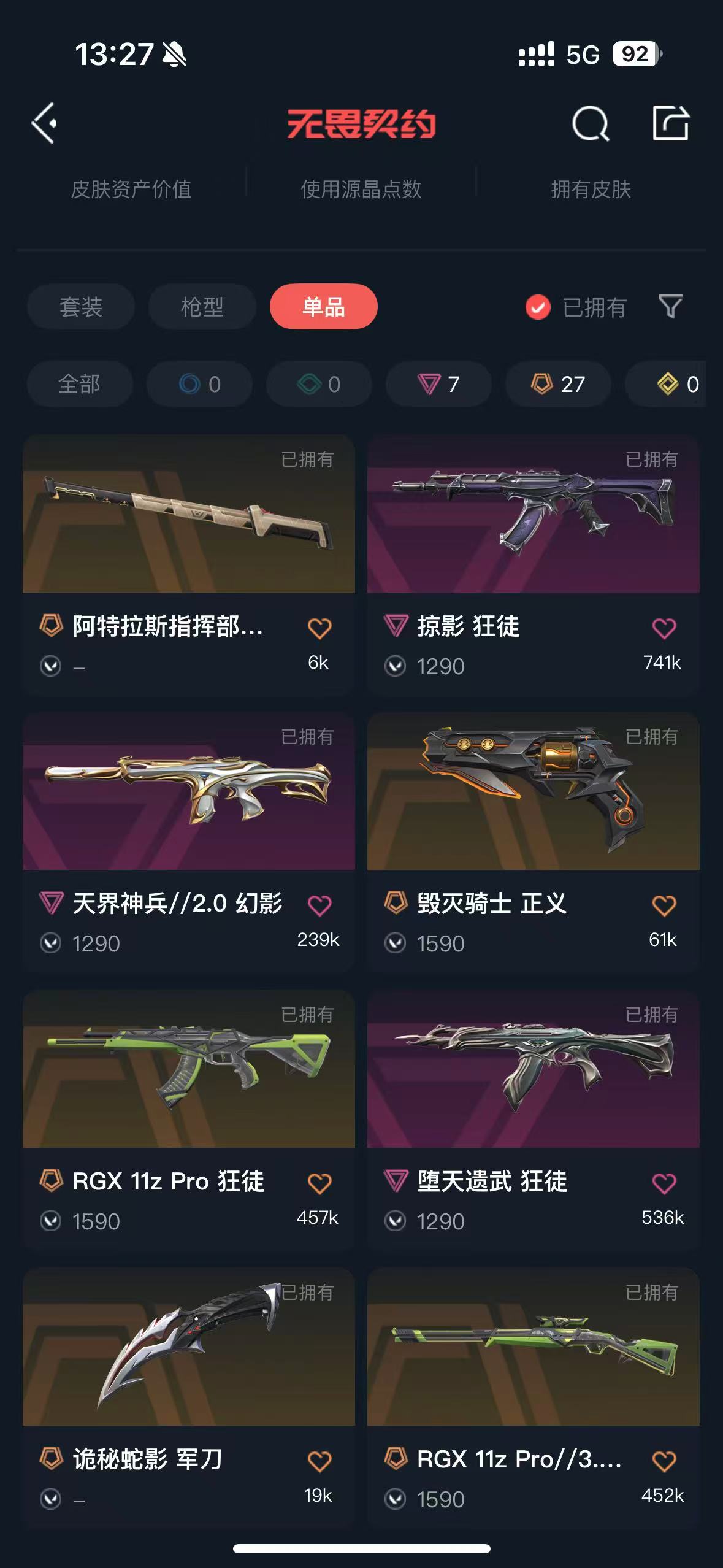Screen dimensions: 723x1568
Task: Like the RGX 11z Pro 狂徒 skin
Action: (x=319, y=1183)
